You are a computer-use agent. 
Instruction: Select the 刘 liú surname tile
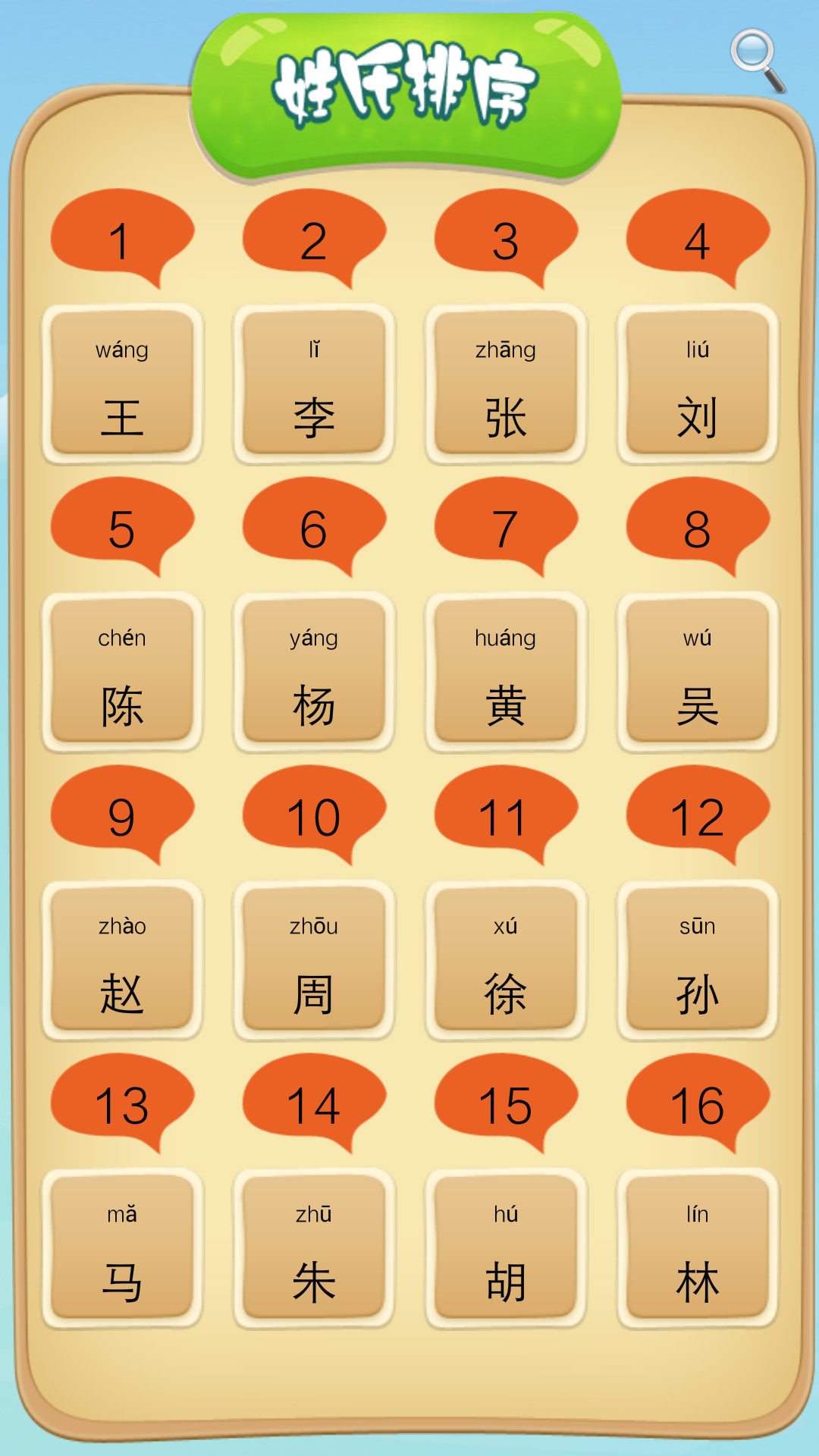[x=698, y=383]
